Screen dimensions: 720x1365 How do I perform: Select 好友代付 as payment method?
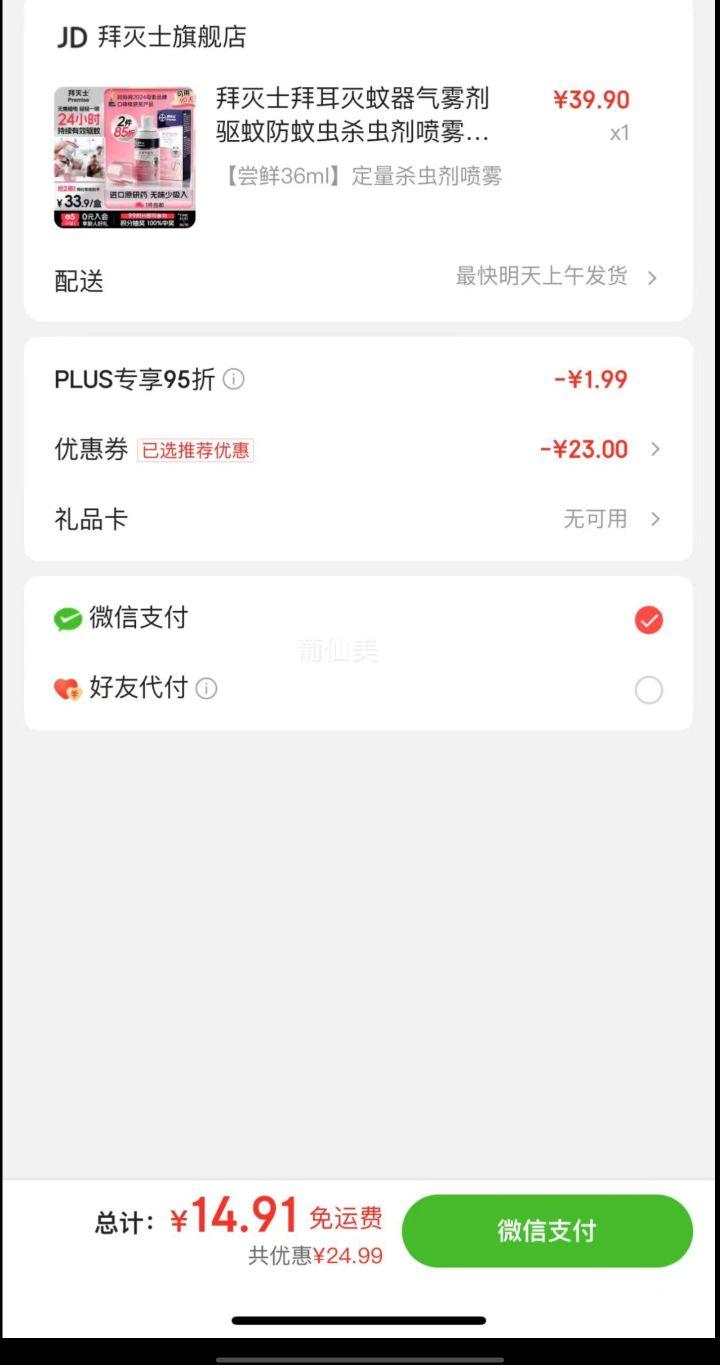pos(648,690)
